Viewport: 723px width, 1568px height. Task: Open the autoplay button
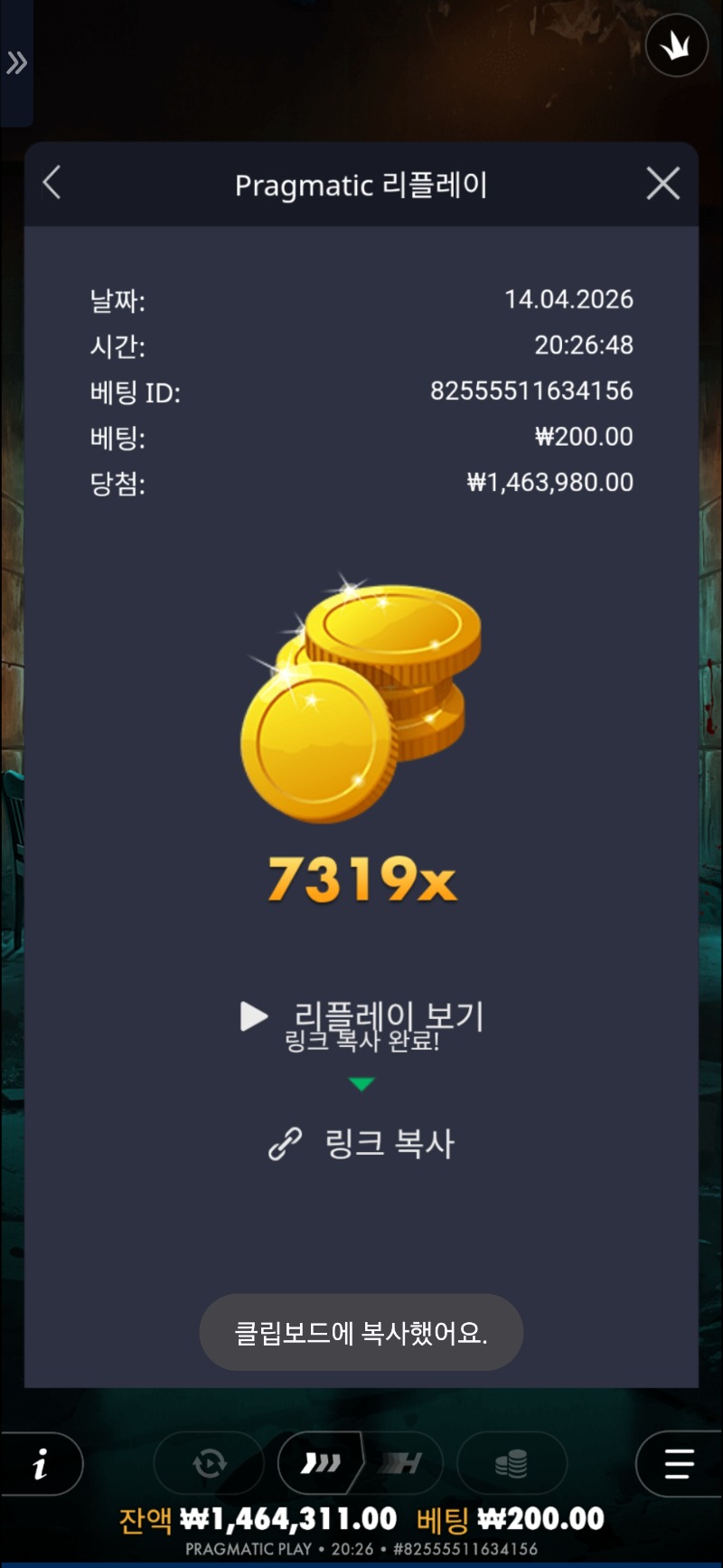click(x=210, y=1463)
